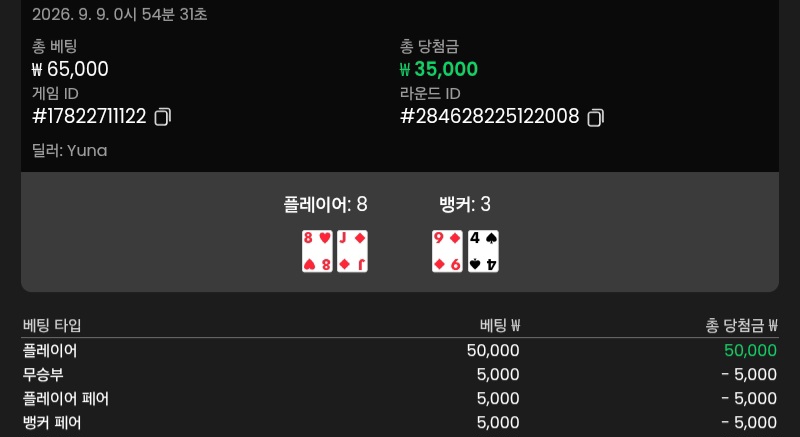800x437 pixels.
Task: Copy the round ID #284628225122008
Action: [x=595, y=117]
